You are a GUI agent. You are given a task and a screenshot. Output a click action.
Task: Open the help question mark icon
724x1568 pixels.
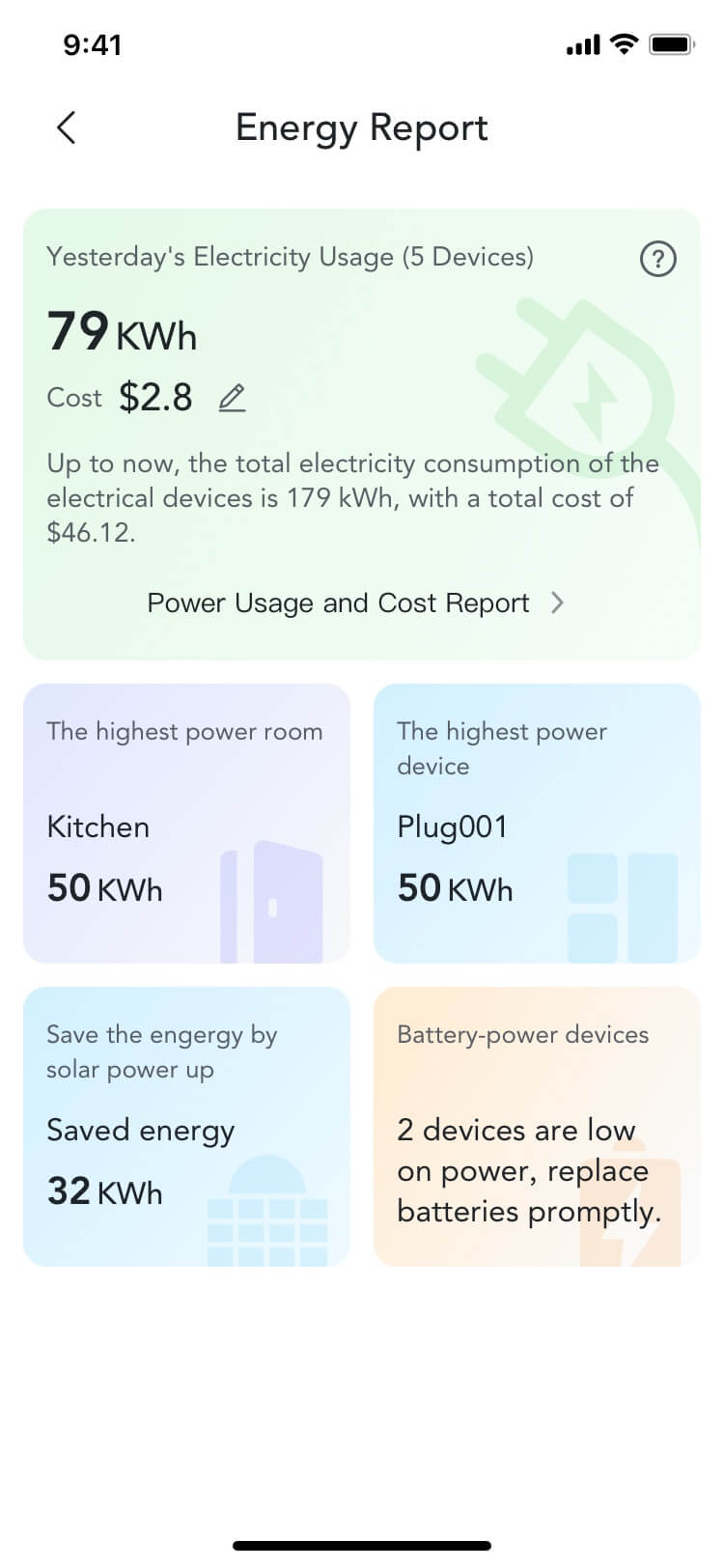[x=658, y=259]
